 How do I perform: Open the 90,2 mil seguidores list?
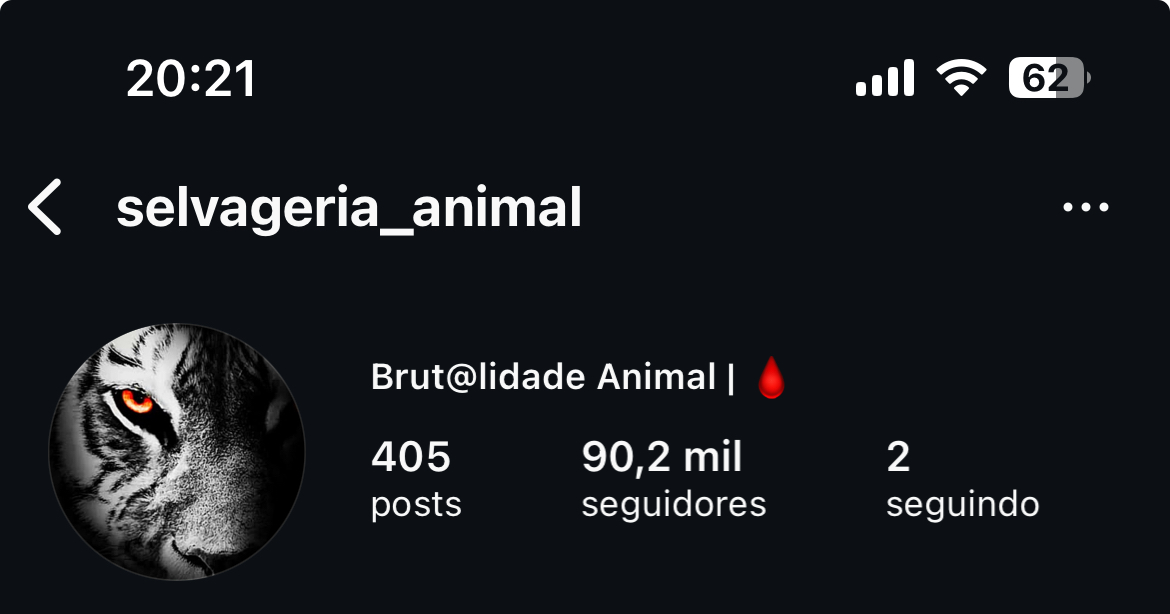coord(673,479)
